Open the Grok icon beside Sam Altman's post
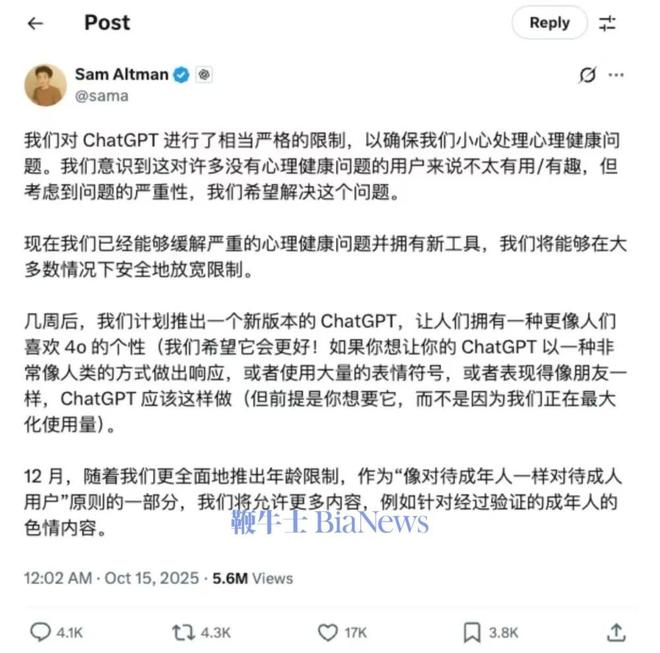660x653 pixels. coord(588,75)
